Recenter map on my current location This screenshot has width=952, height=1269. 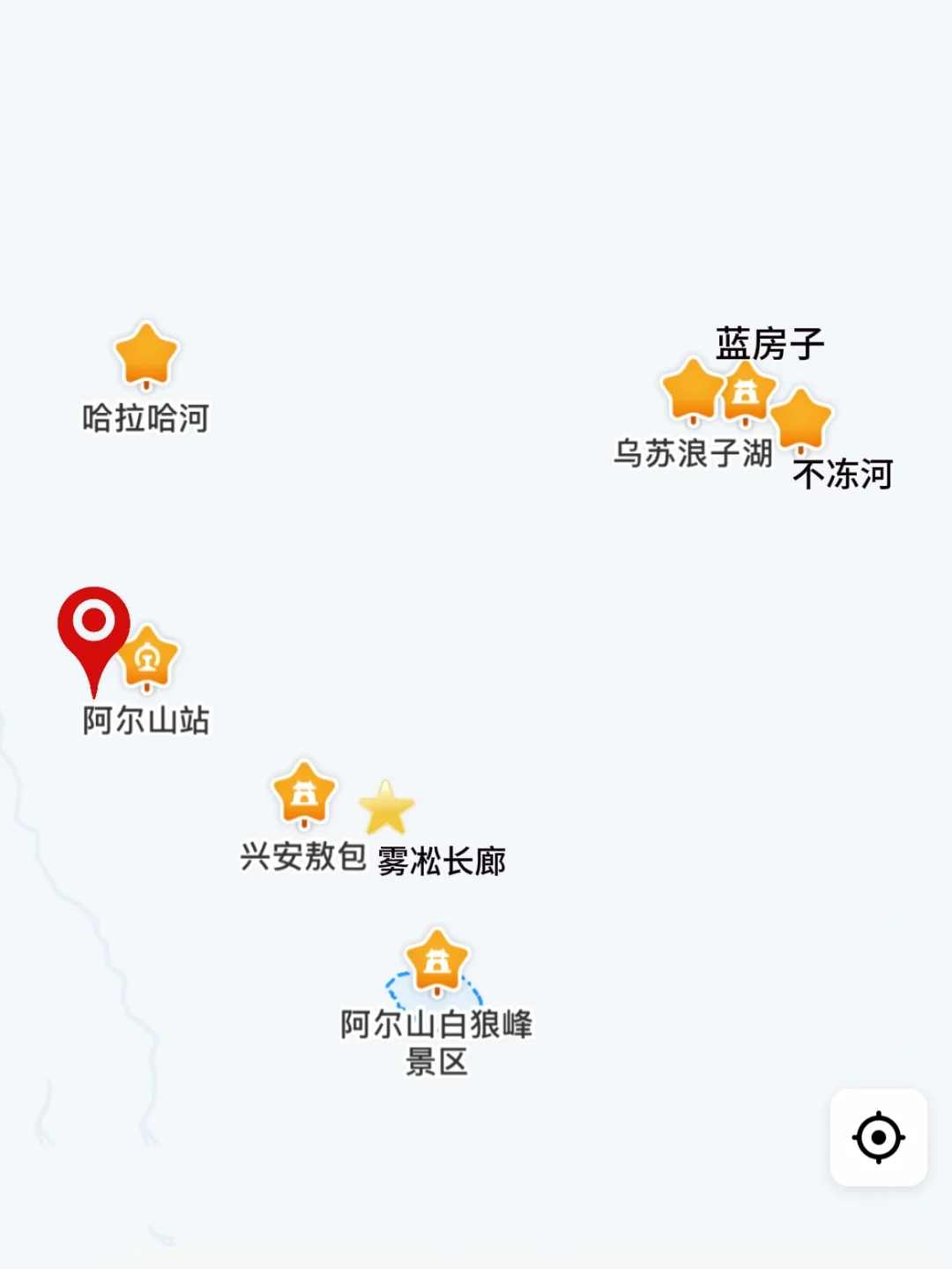pyautogui.click(x=878, y=1138)
